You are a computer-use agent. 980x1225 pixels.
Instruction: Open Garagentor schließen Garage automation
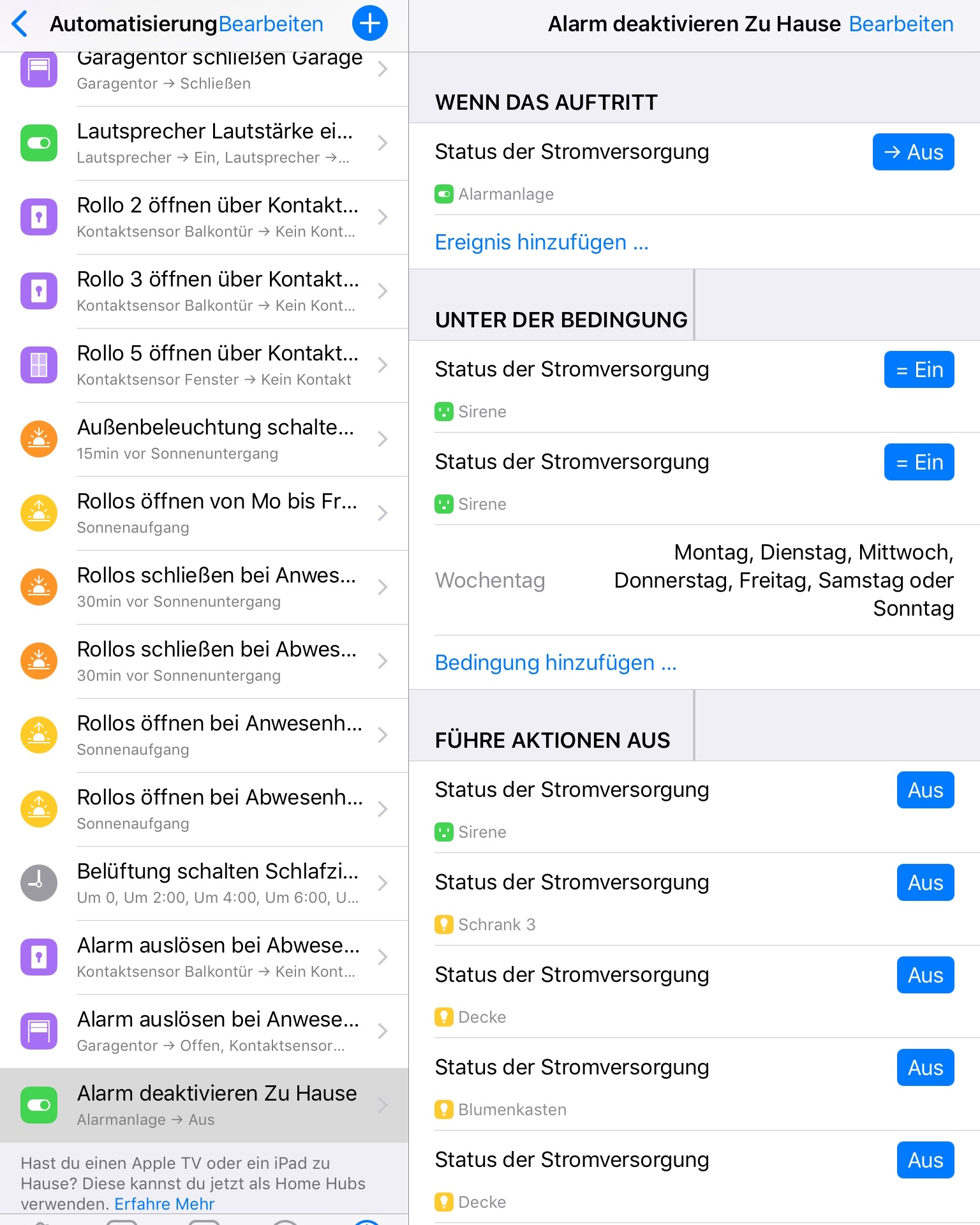[217, 70]
